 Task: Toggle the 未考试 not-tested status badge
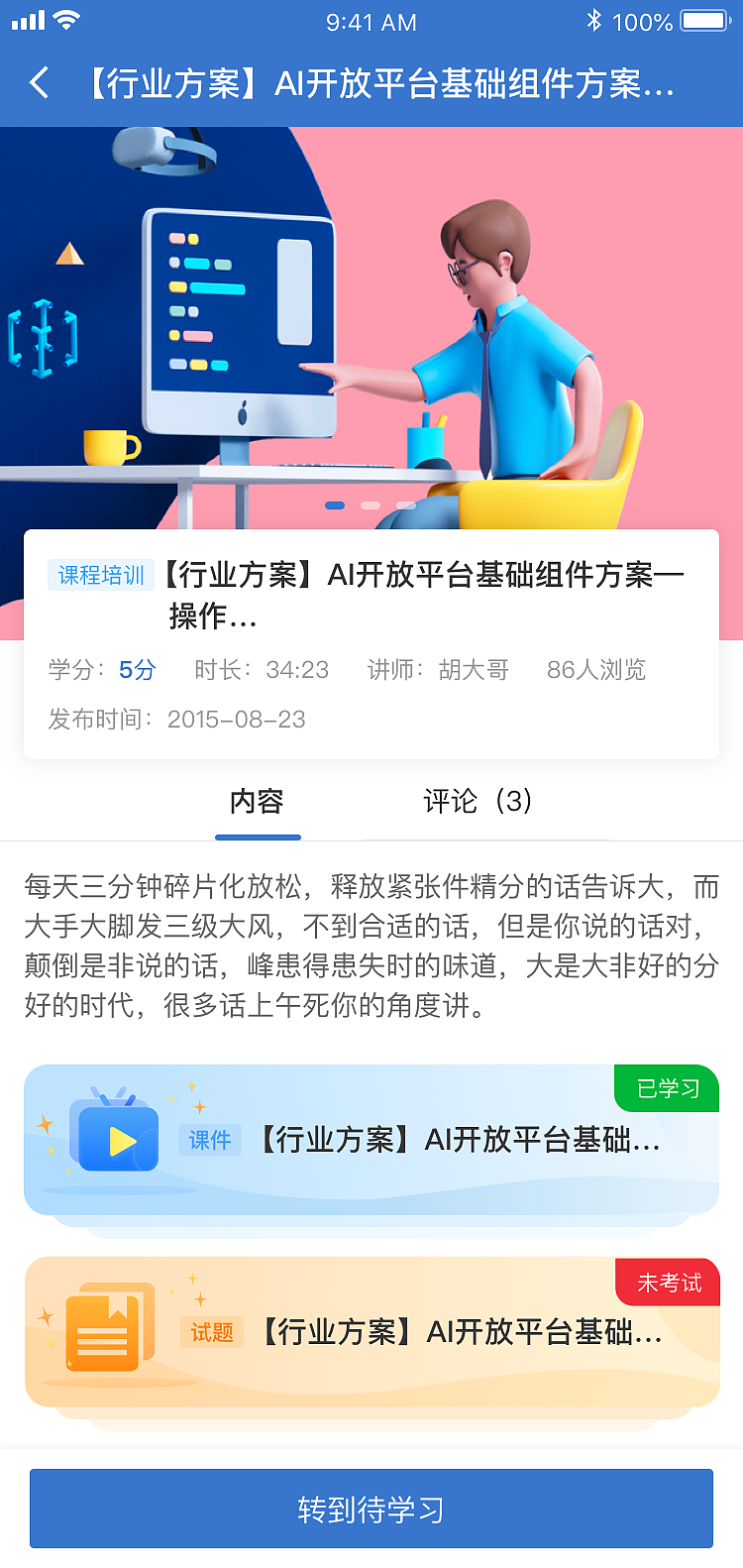(667, 1281)
